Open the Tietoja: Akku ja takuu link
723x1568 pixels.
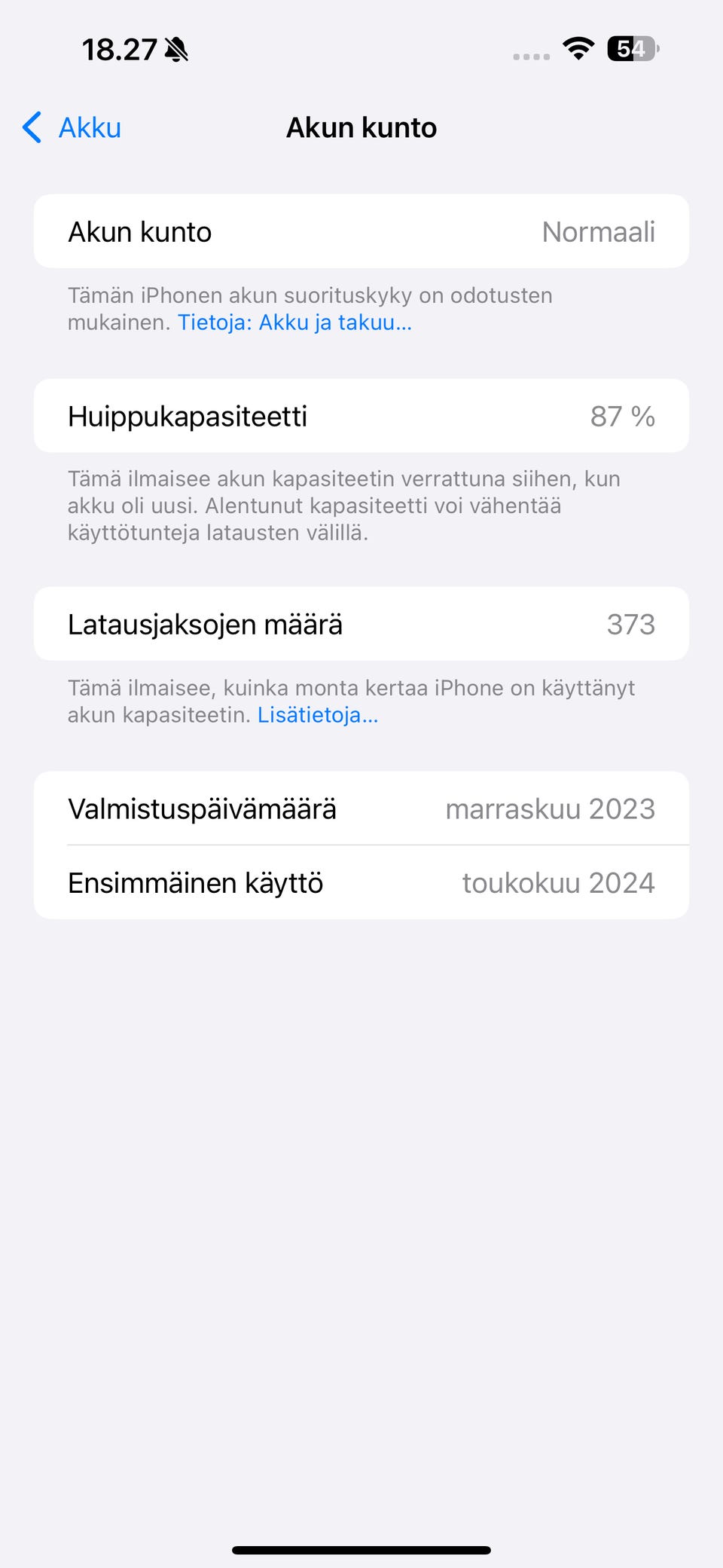pyautogui.click(x=294, y=322)
